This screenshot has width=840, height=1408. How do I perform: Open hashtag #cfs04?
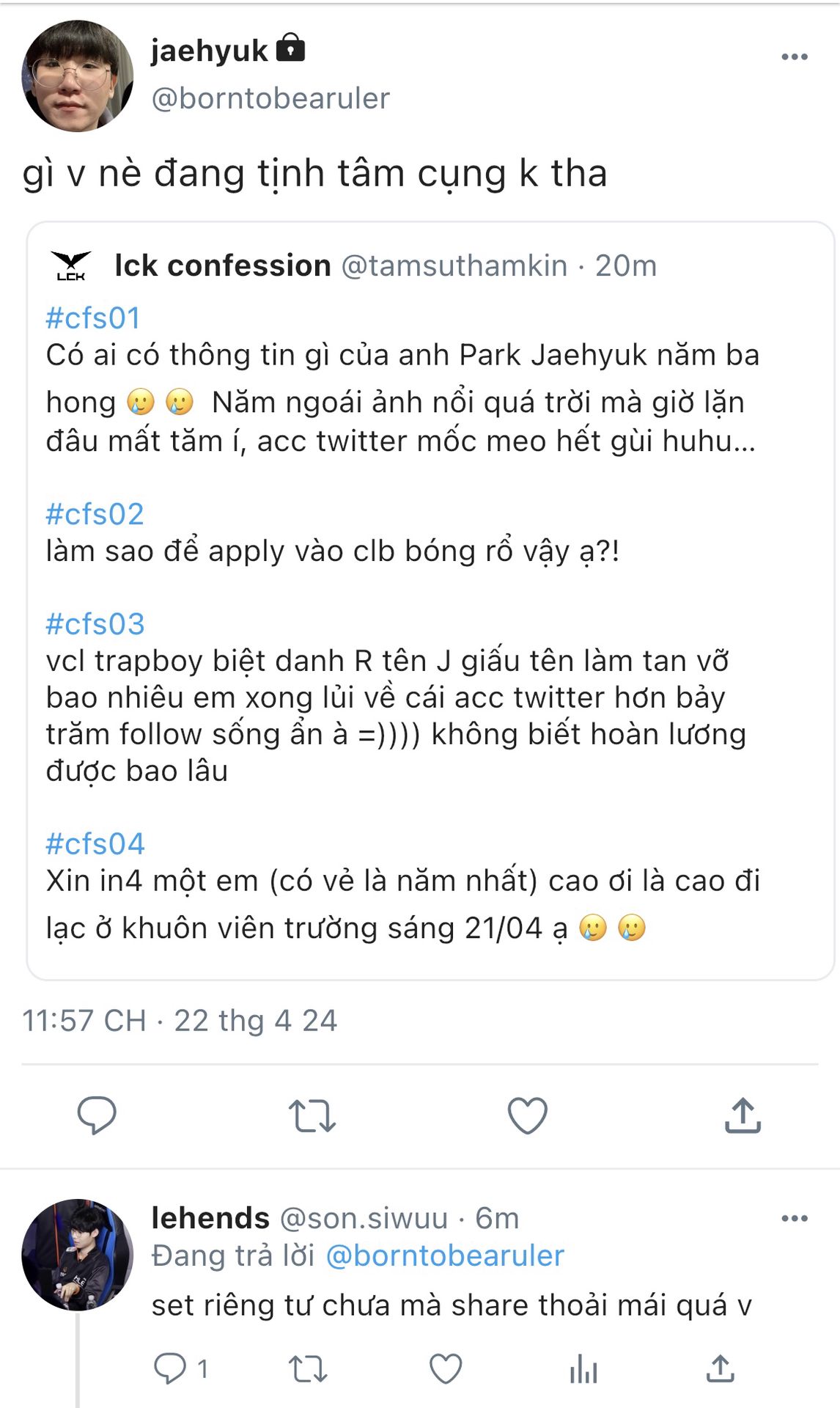[95, 844]
